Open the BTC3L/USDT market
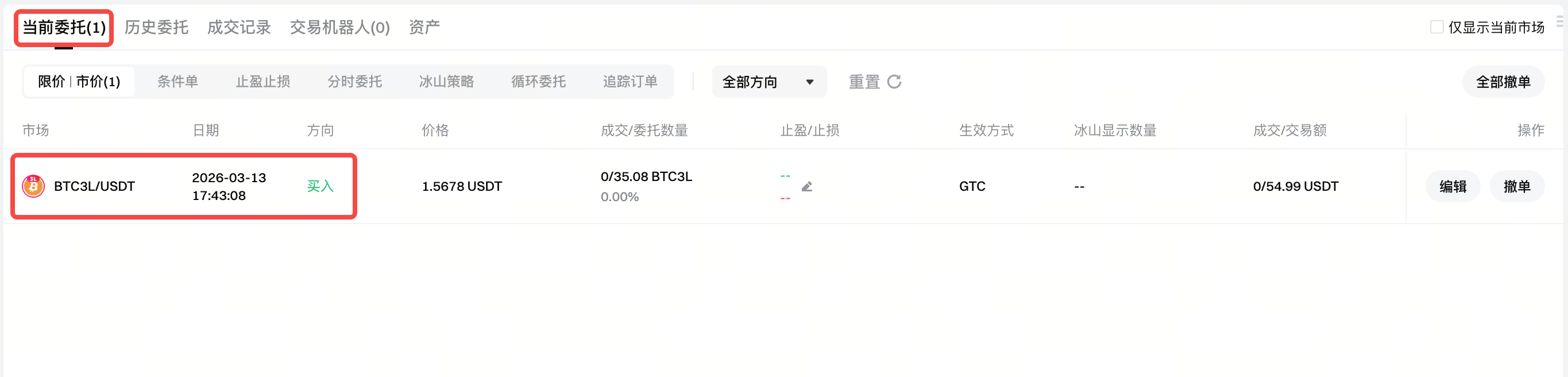 94,186
